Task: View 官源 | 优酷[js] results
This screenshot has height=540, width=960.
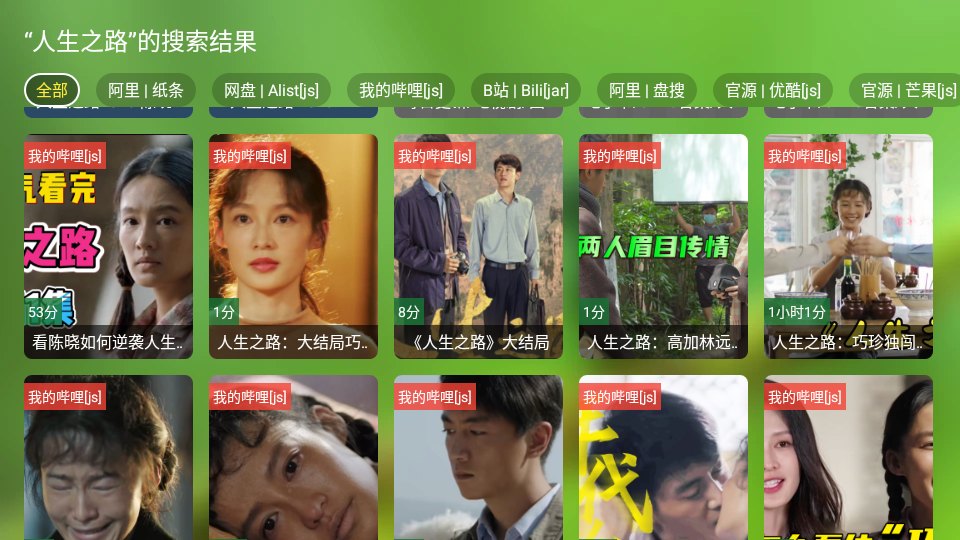Action: 773,90
